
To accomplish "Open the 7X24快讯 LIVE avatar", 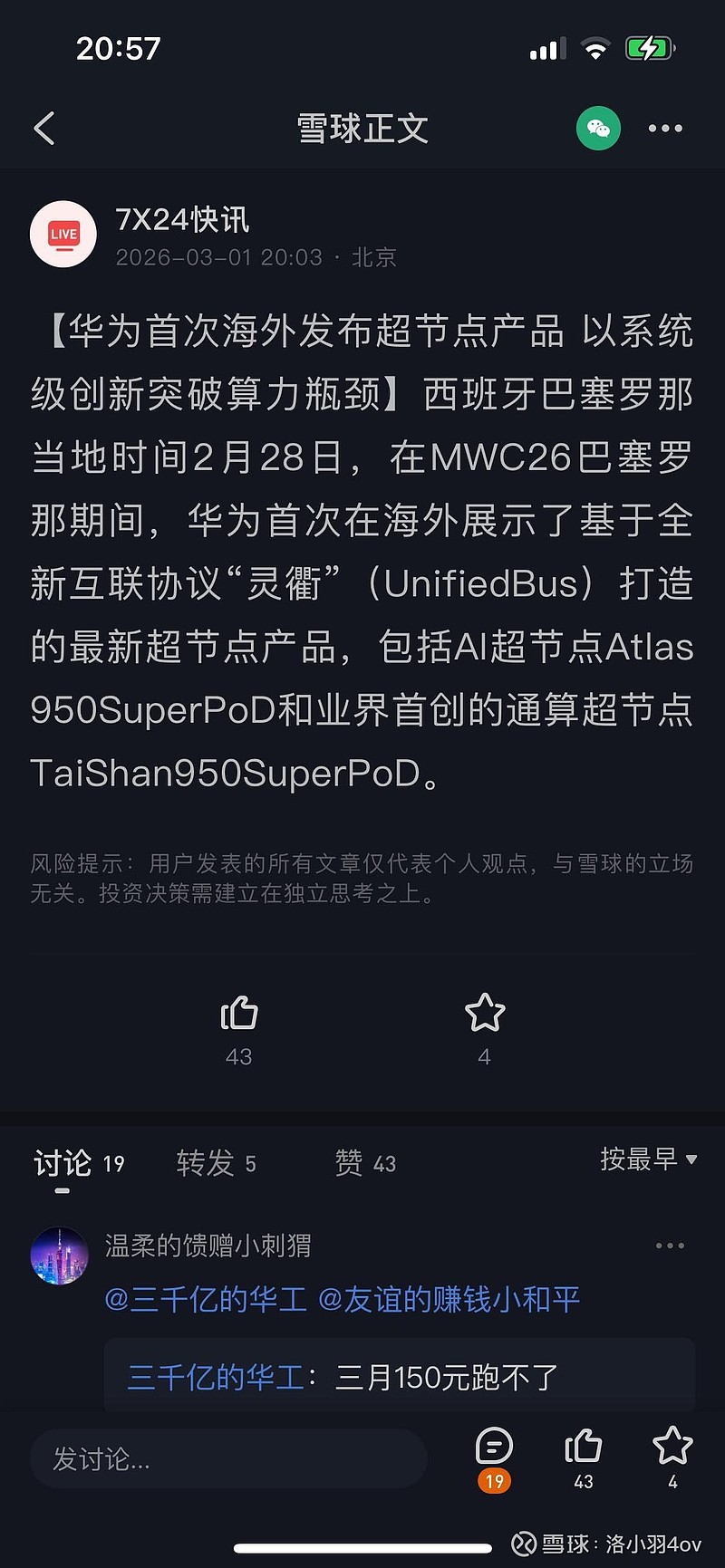I will pos(63,234).
